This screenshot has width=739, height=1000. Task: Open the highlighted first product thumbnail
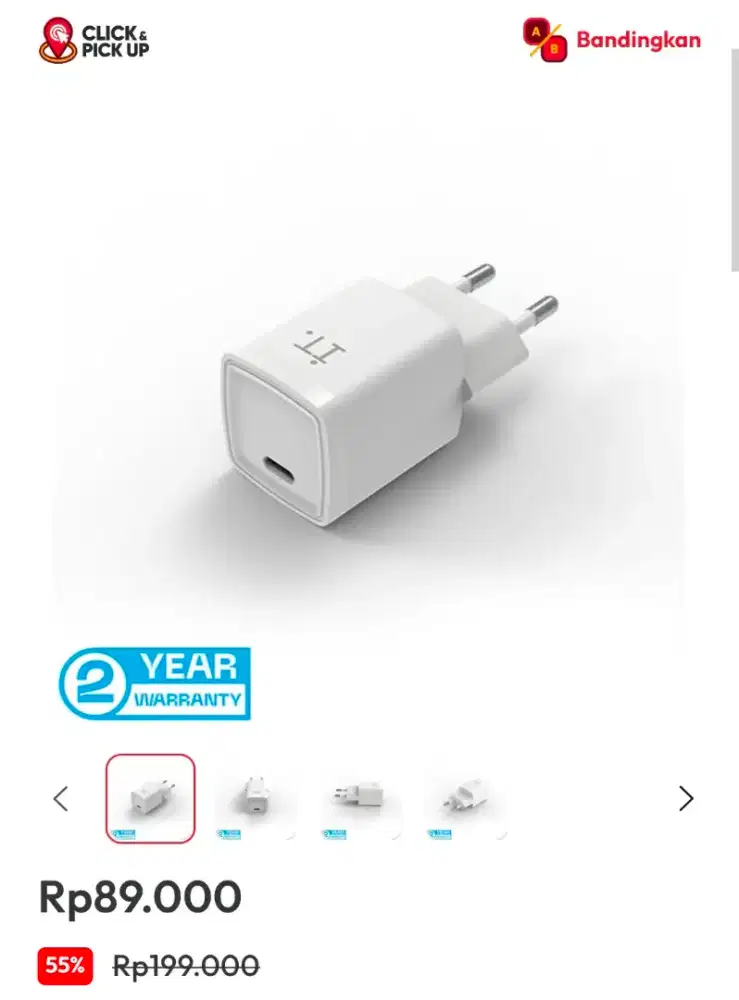pos(150,799)
